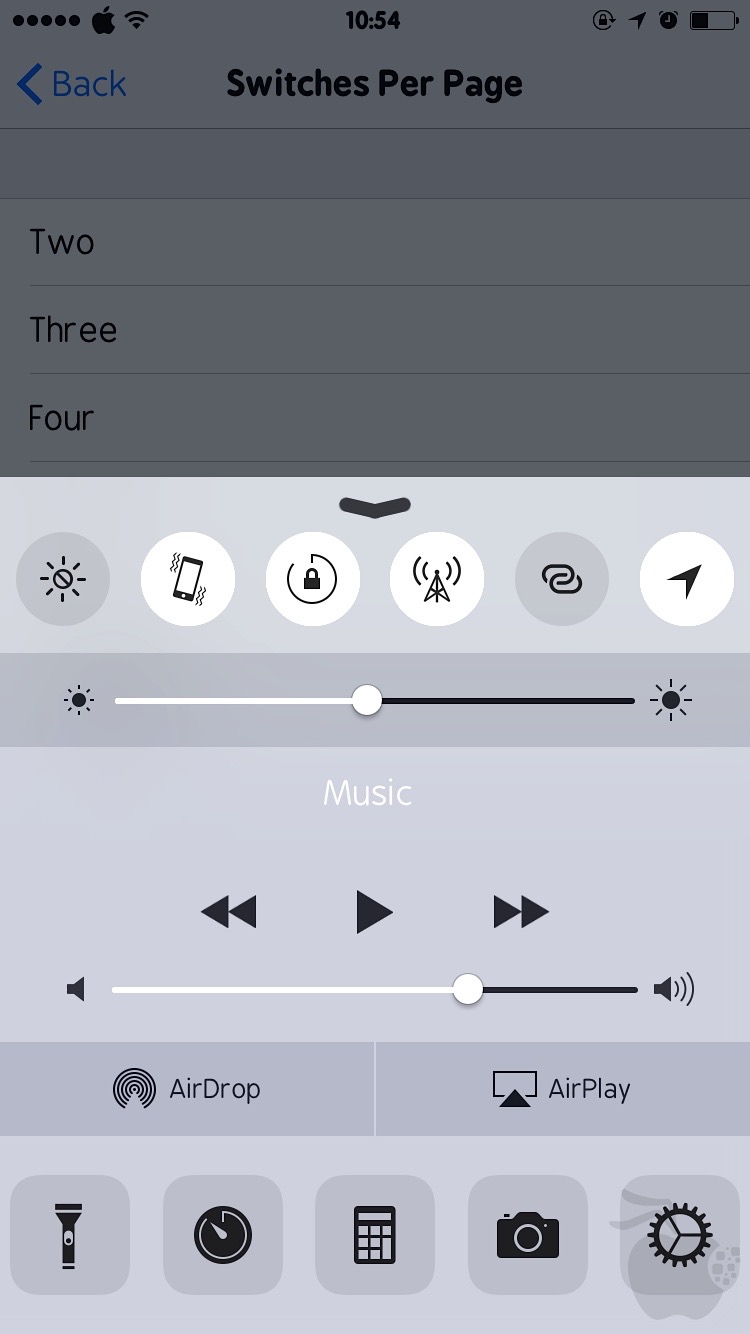Viewport: 750px width, 1334px height.
Task: Open the camera shortcut
Action: click(x=527, y=1236)
